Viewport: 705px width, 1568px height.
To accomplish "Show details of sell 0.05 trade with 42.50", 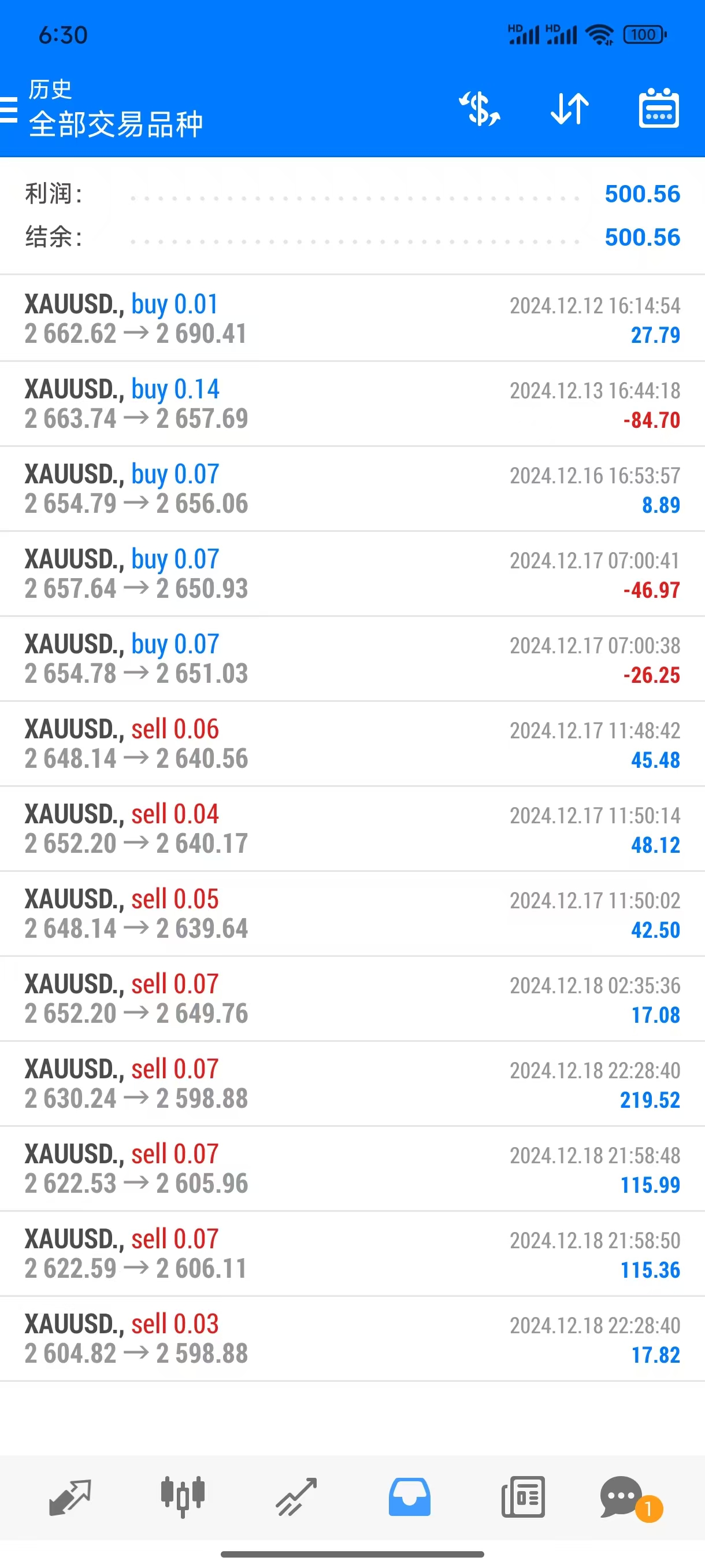I will coord(352,914).
